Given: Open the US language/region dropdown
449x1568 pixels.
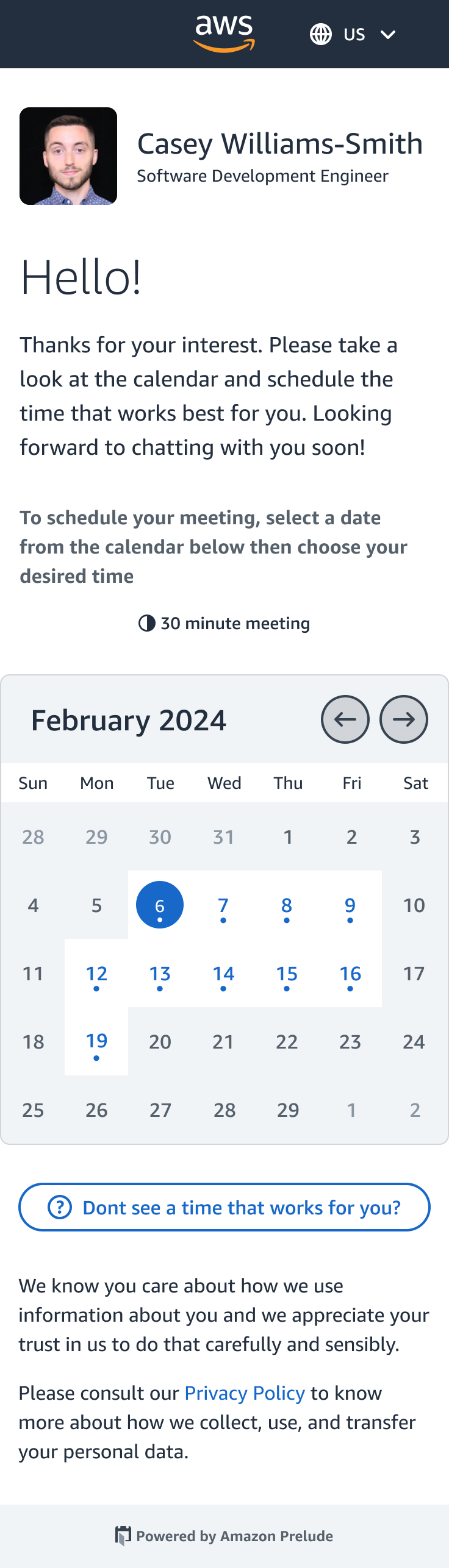Looking at the screenshot, I should click(x=353, y=34).
